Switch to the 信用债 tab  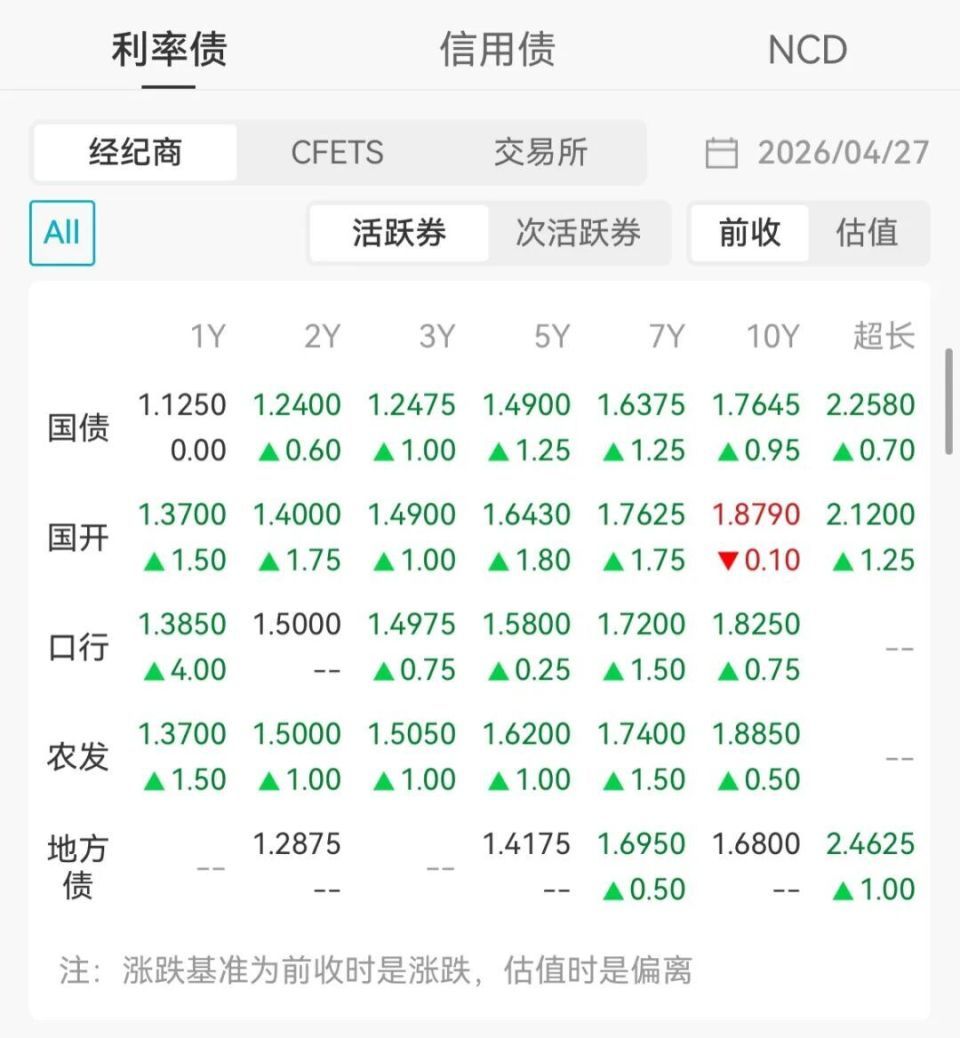(497, 49)
